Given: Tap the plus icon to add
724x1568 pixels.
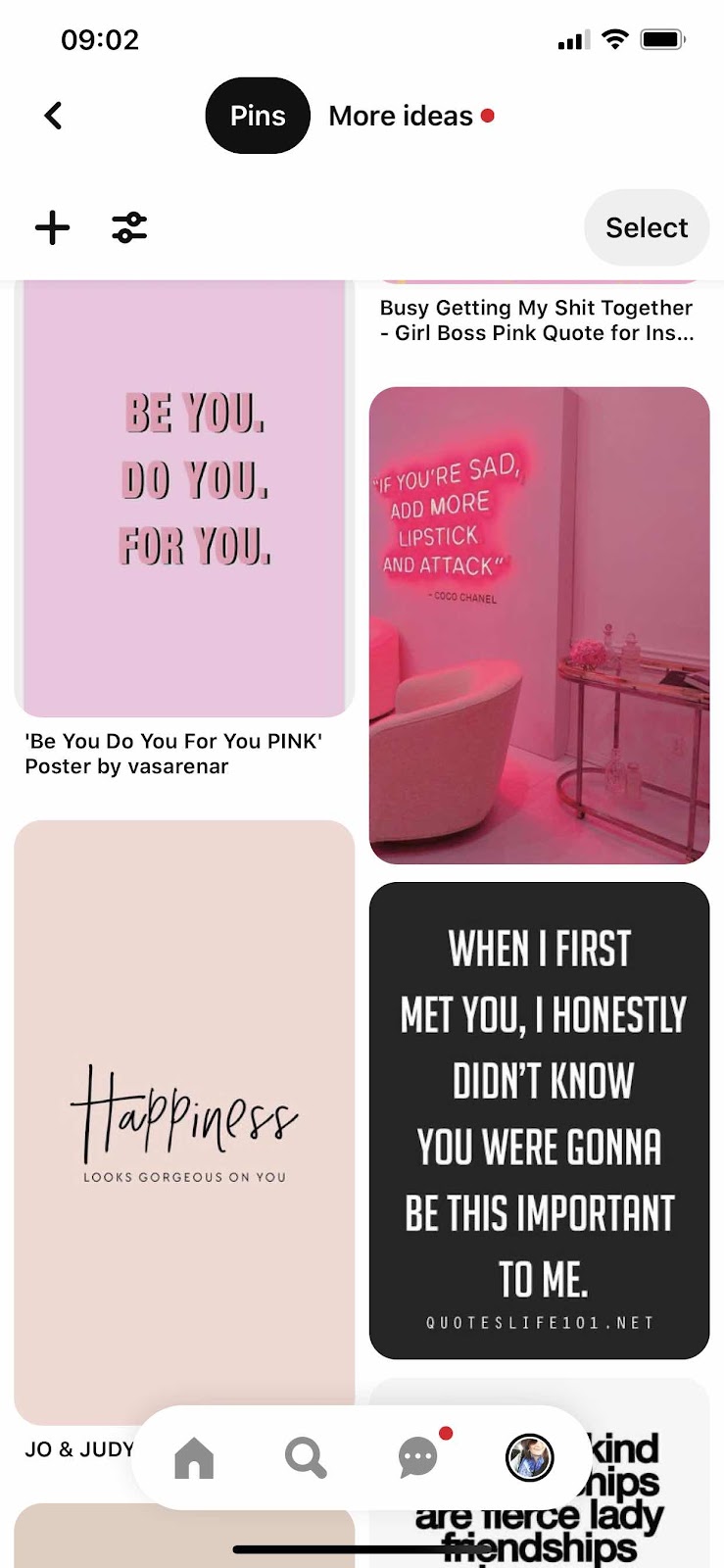Looking at the screenshot, I should (52, 227).
